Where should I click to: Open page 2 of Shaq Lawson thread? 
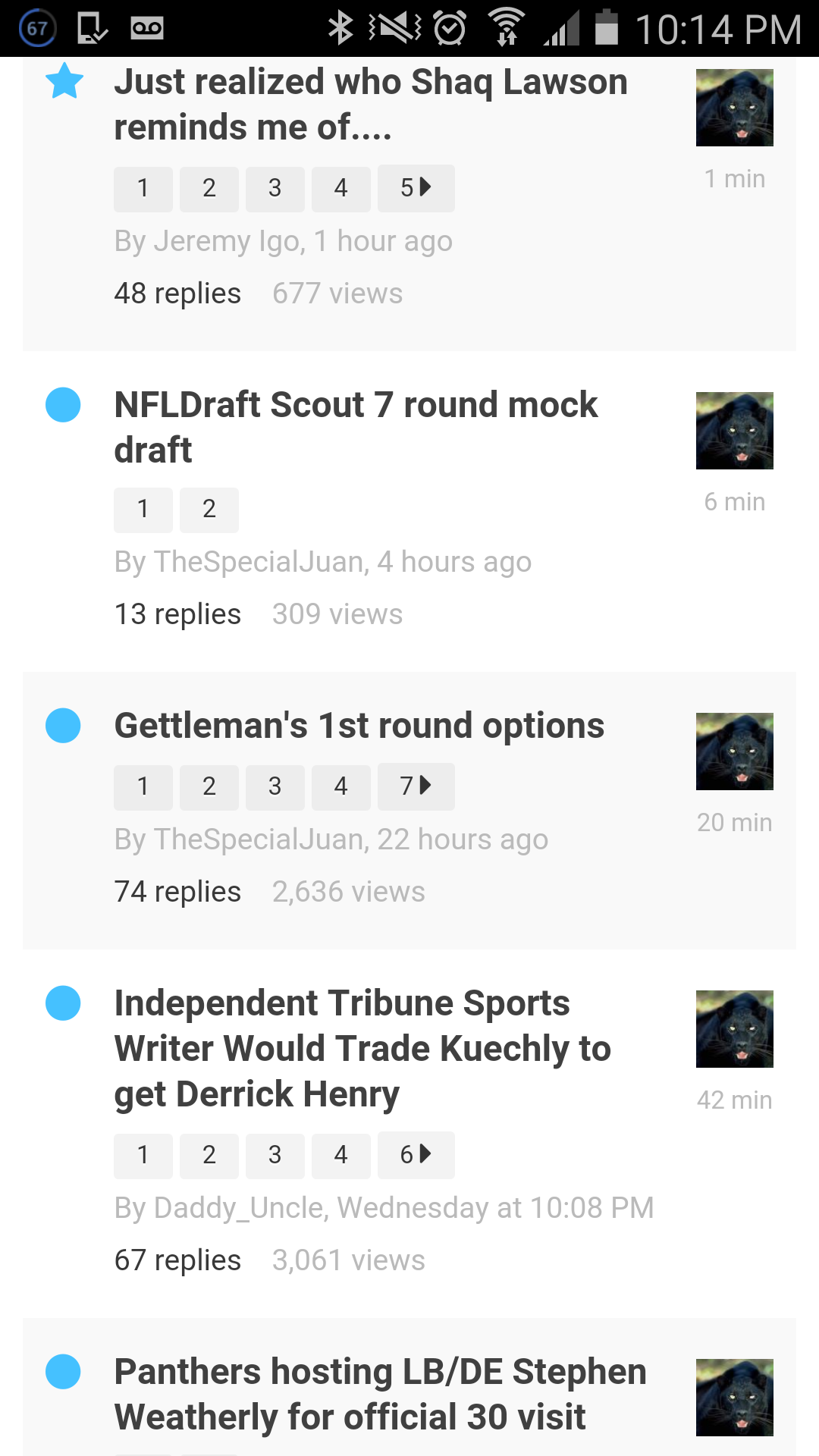pos(209,188)
